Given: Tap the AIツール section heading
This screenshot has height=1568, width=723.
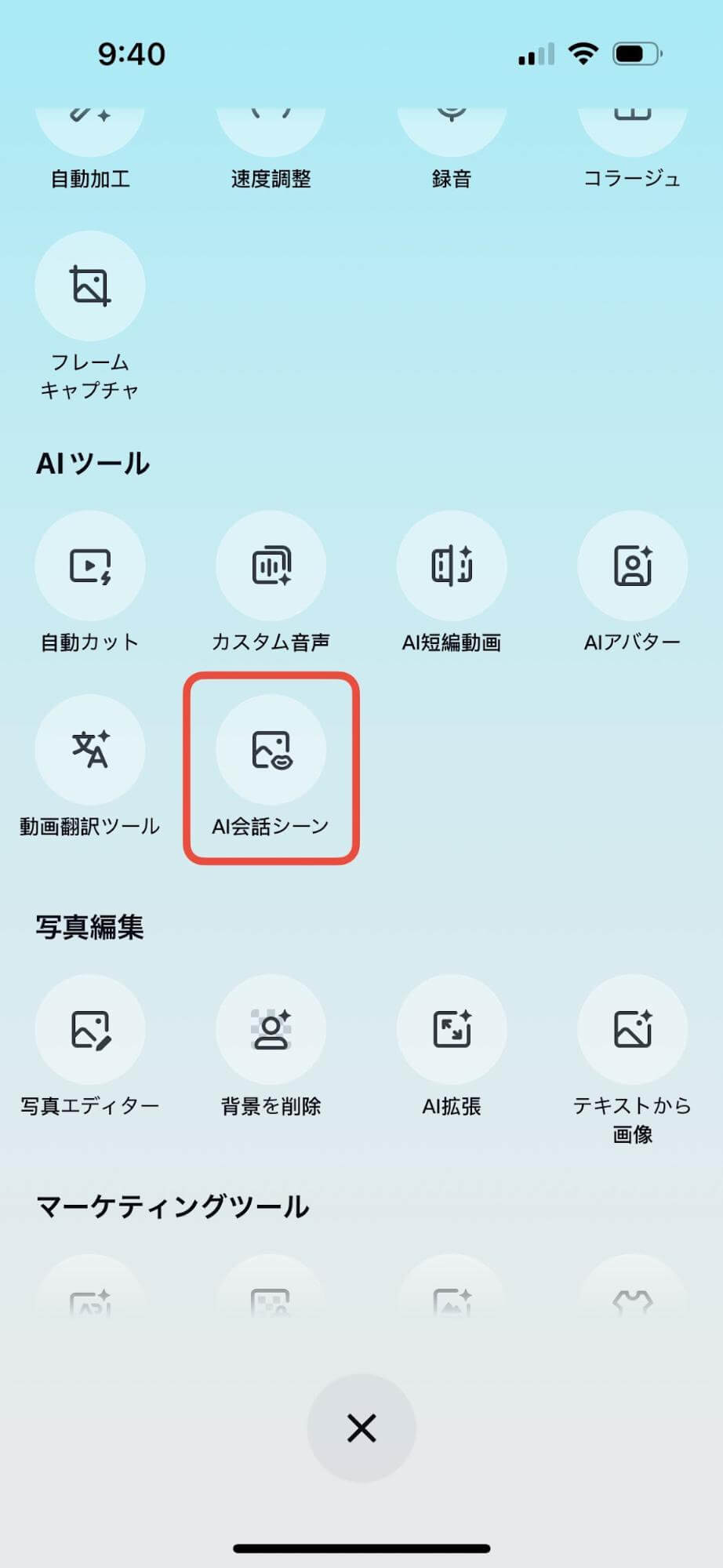Looking at the screenshot, I should point(92,463).
